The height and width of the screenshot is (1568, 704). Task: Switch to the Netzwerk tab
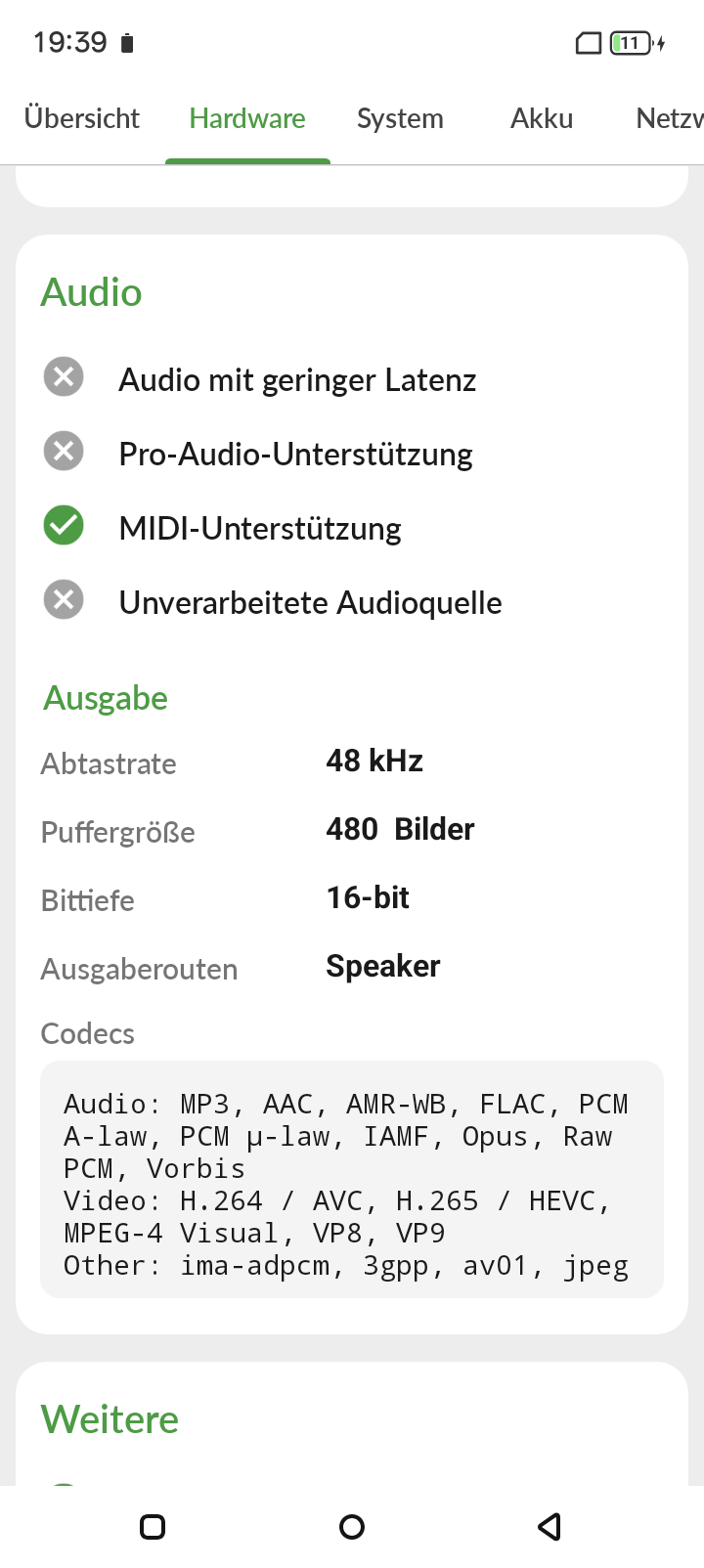[x=669, y=119]
